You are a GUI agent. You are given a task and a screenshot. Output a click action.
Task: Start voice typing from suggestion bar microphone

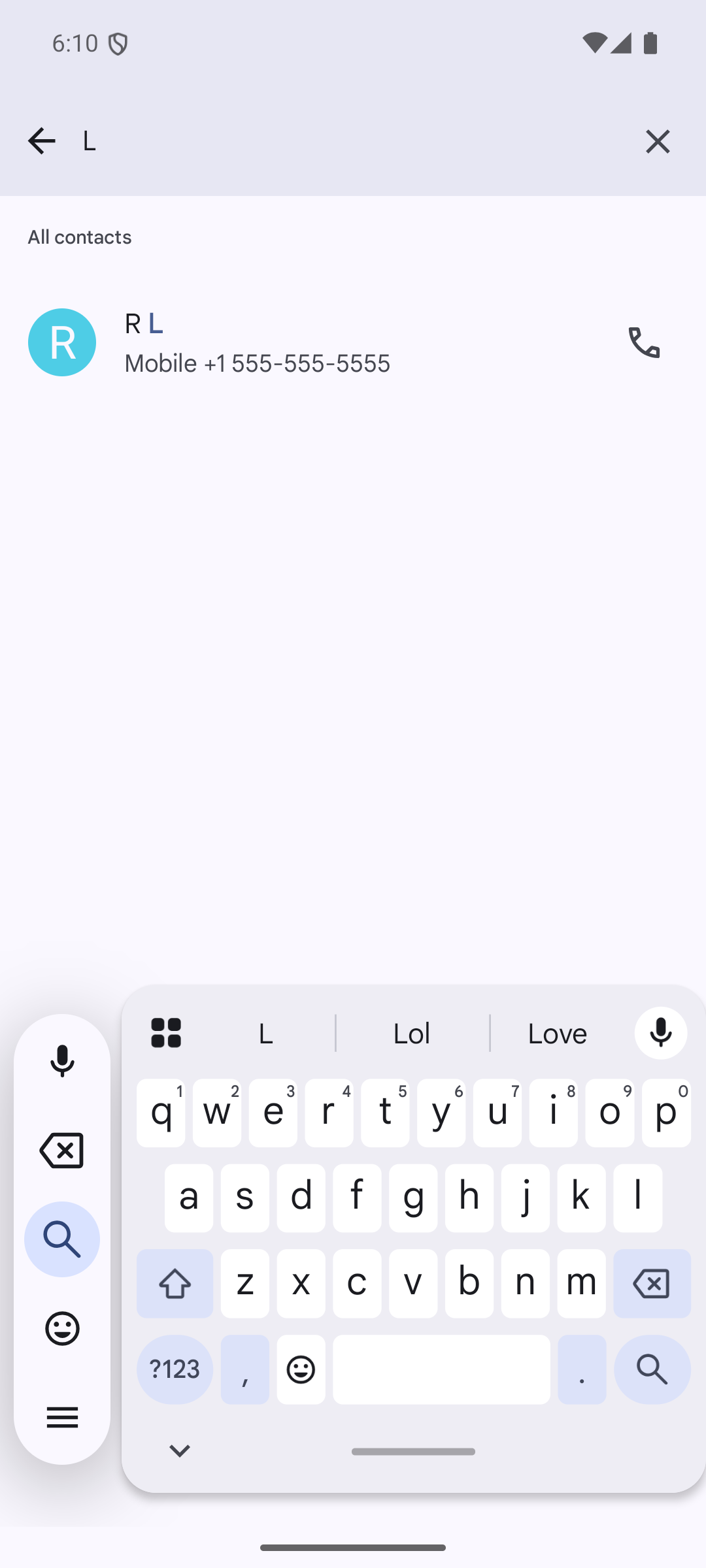click(x=660, y=1033)
